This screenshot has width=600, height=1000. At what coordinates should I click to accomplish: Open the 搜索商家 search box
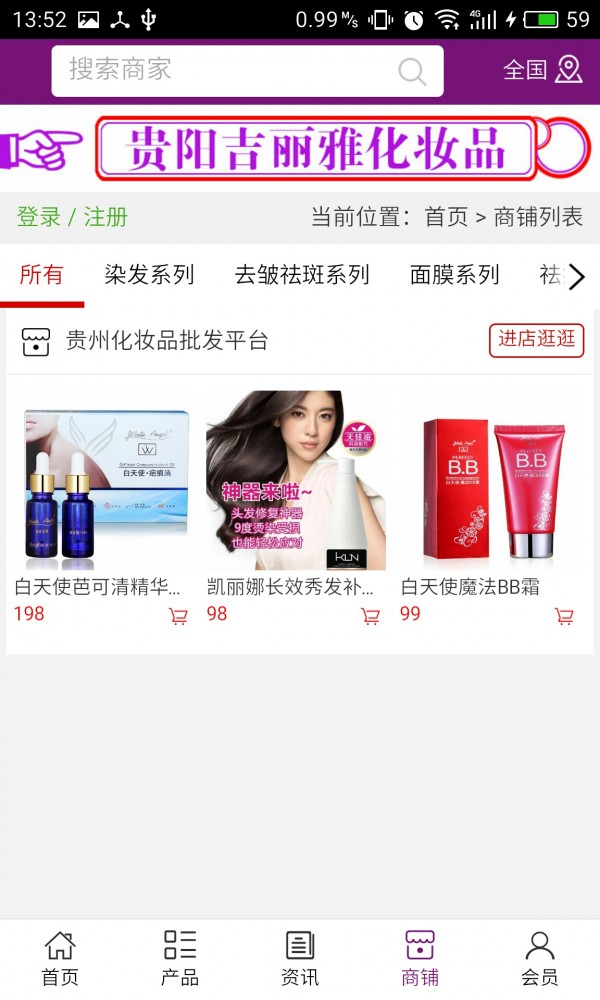pos(230,70)
